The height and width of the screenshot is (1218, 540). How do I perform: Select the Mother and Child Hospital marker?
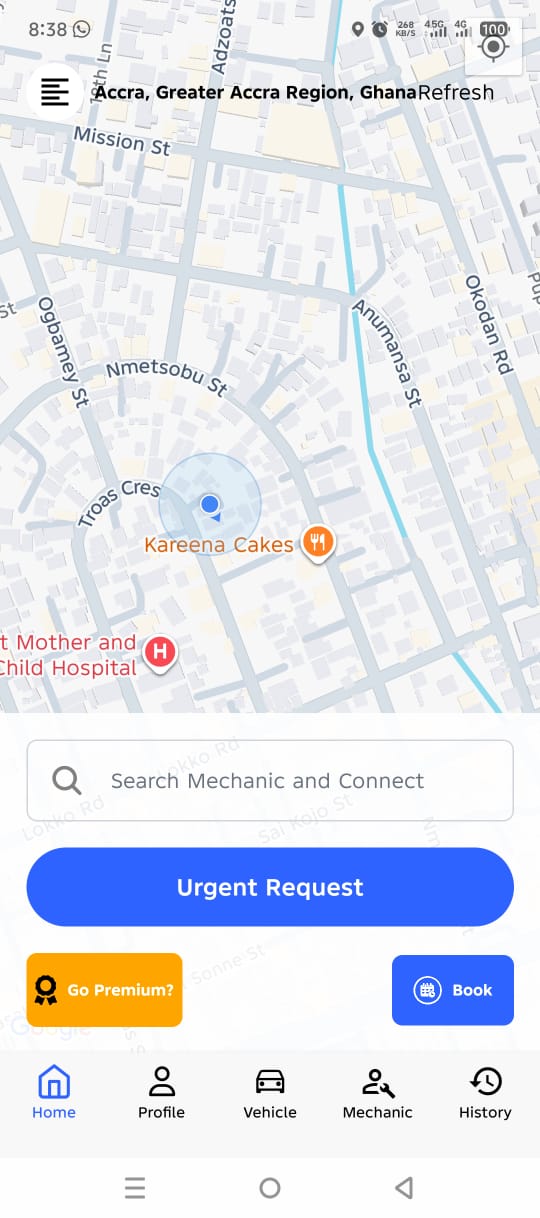coord(159,654)
